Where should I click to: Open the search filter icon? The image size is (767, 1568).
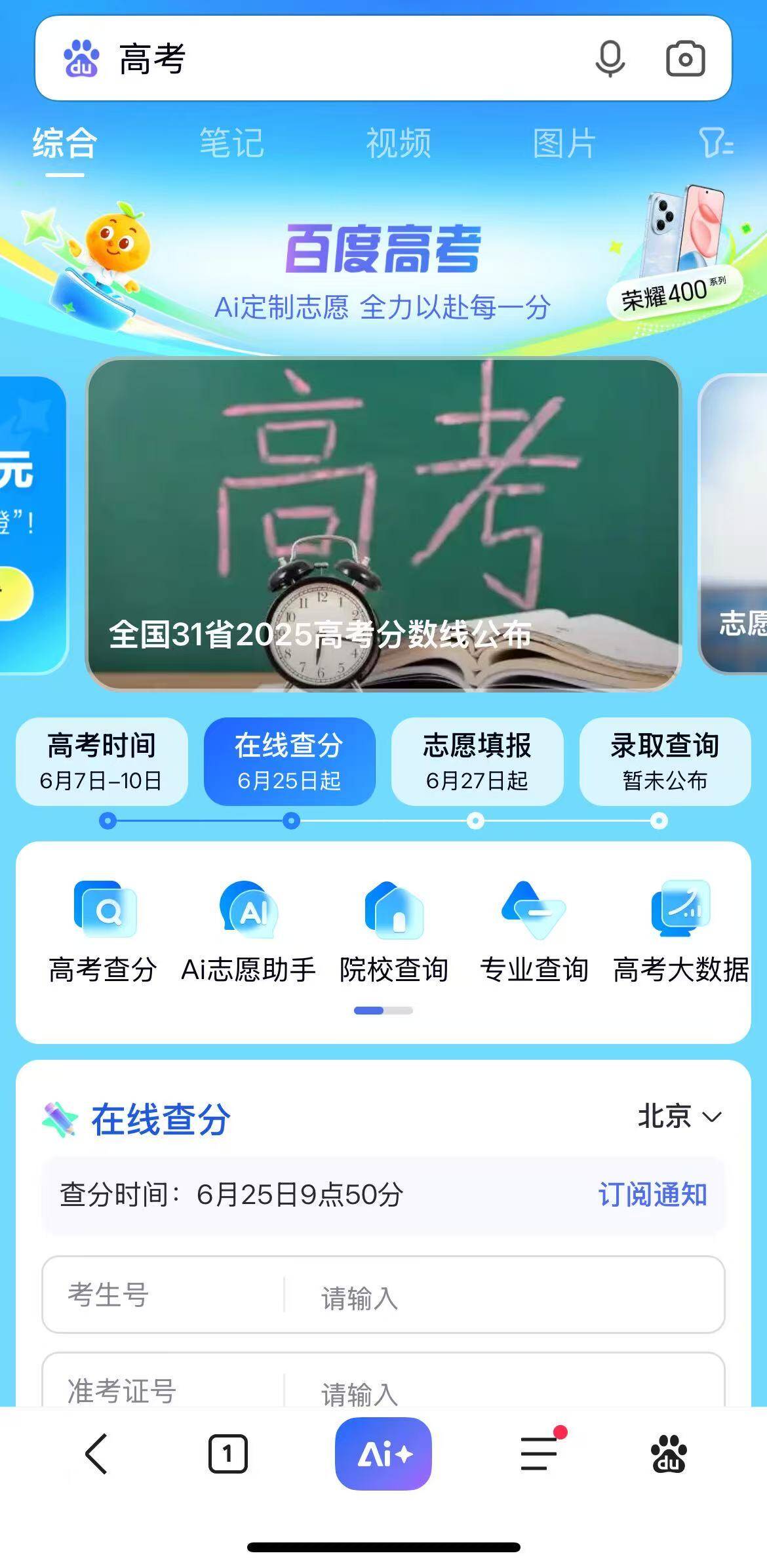click(716, 143)
